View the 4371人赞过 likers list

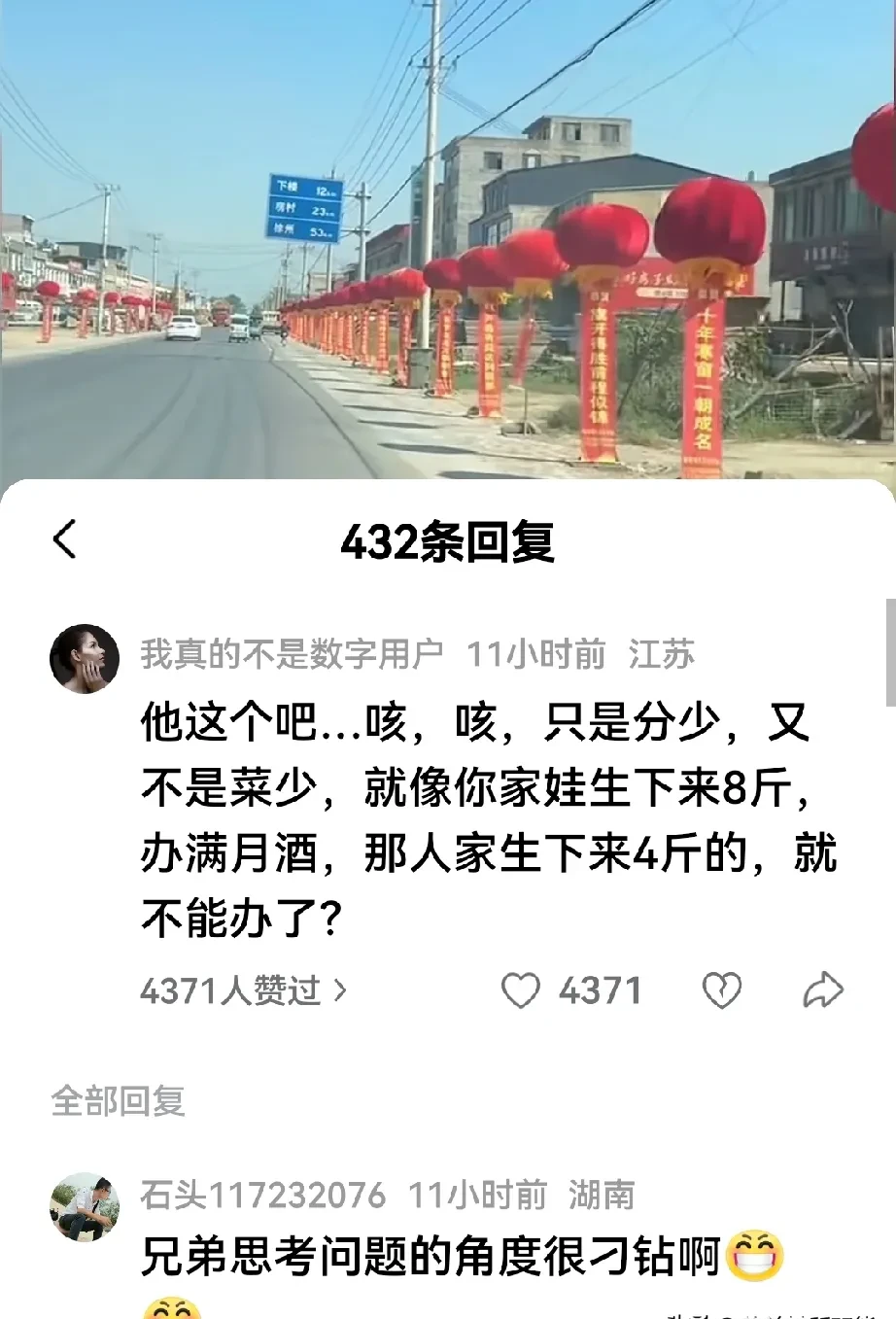point(243,990)
